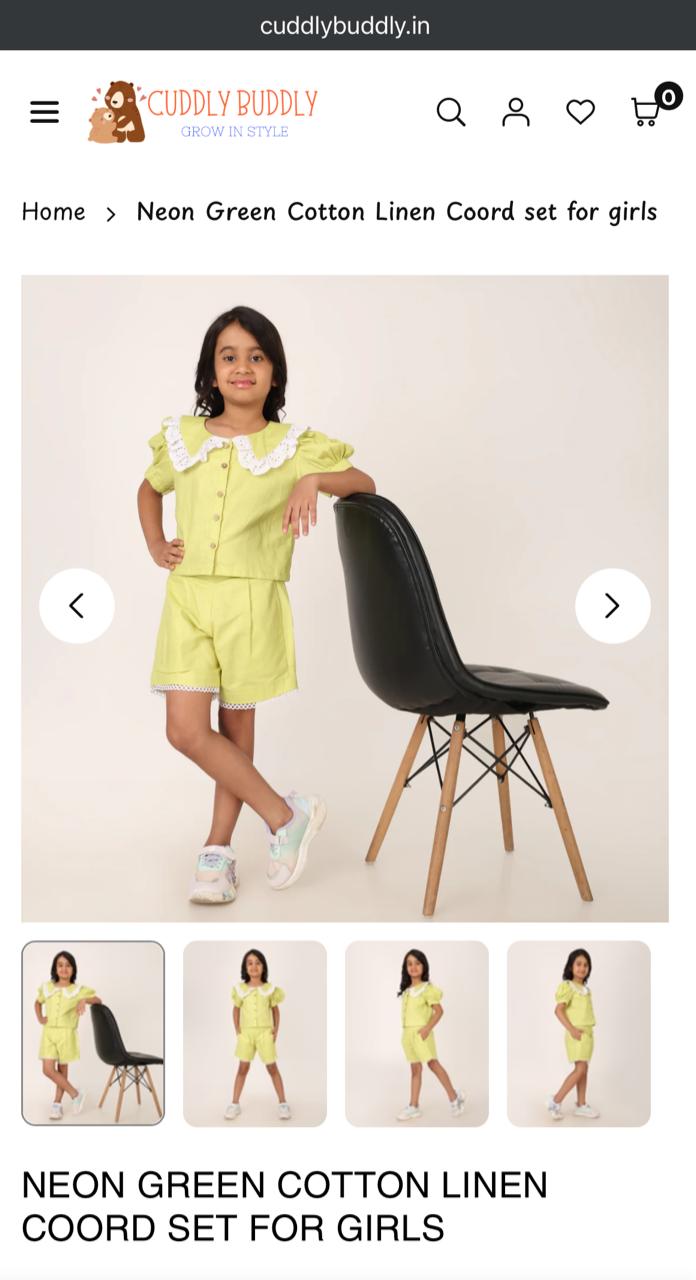Show previous product image
The width and height of the screenshot is (696, 1280).
[x=77, y=606]
